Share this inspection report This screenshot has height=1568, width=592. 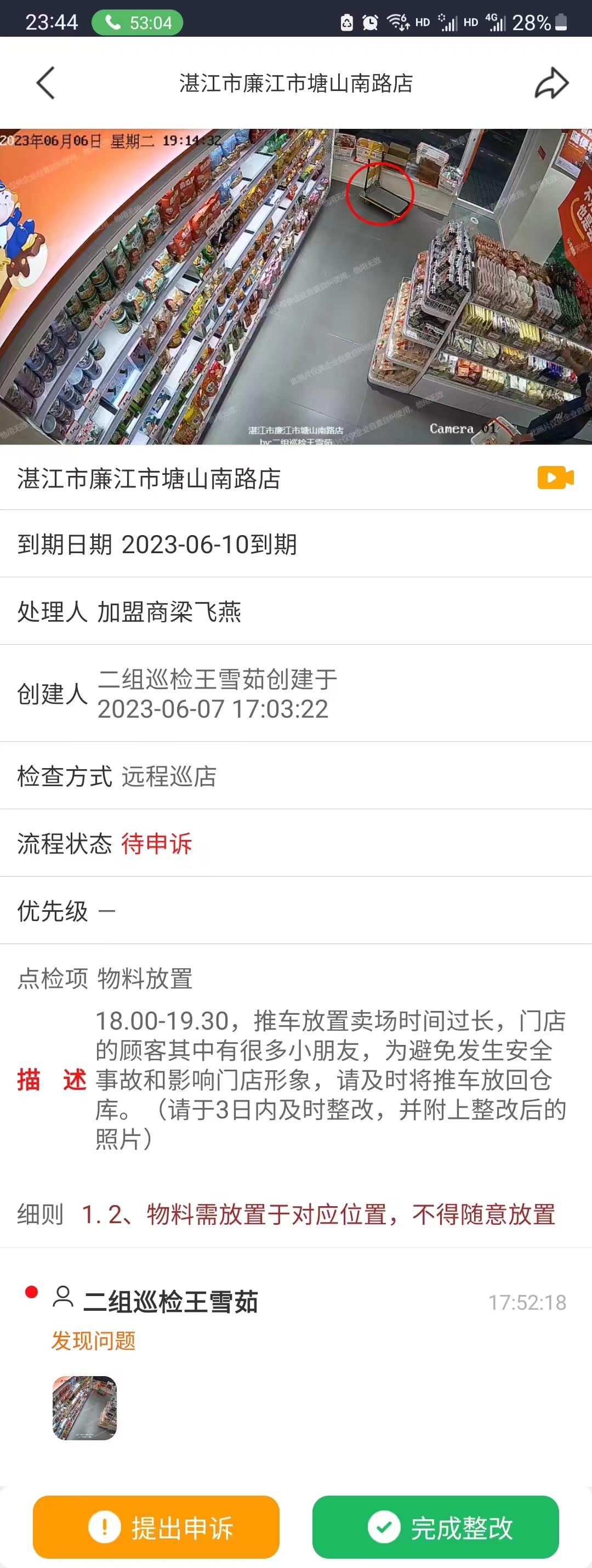pos(551,83)
